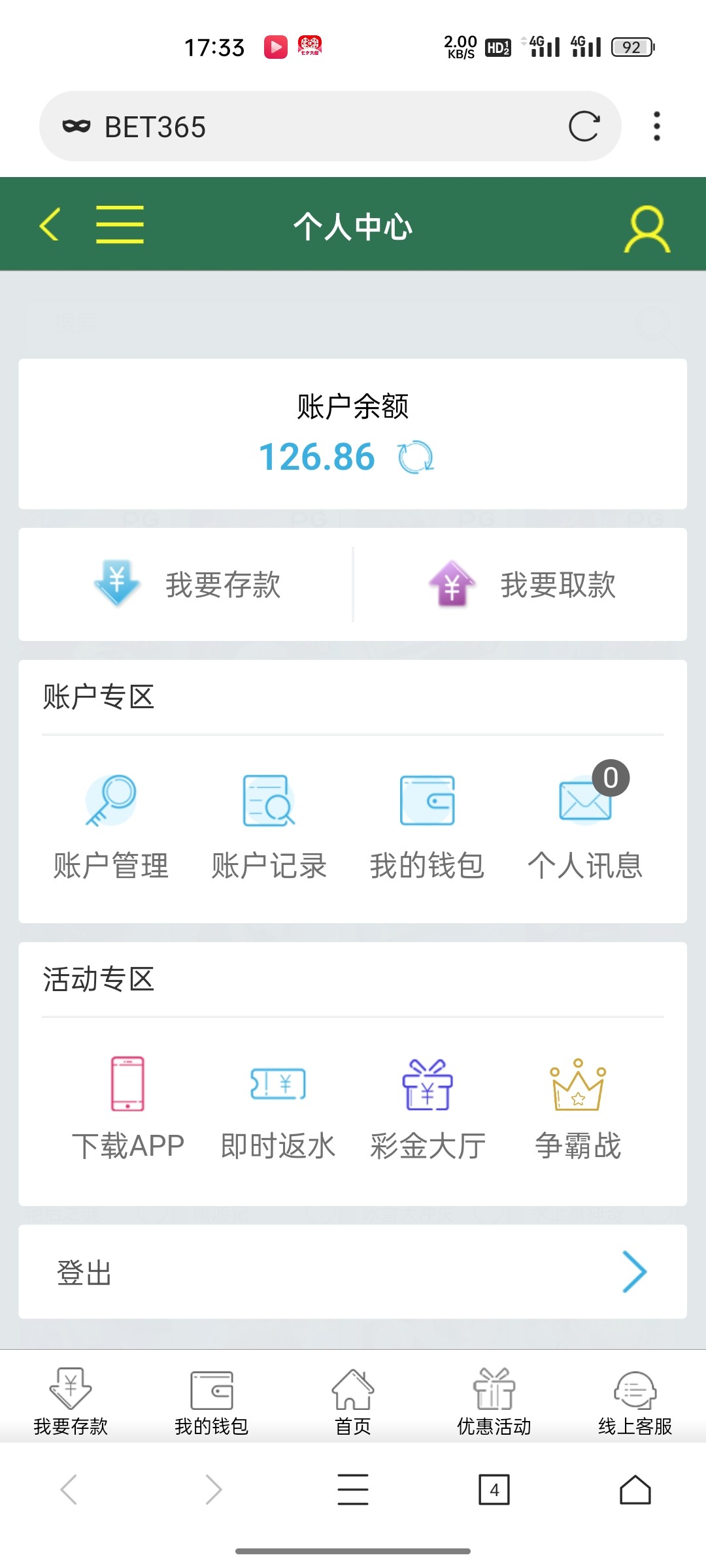
Task: Reload the page in address bar
Action: pos(584,126)
